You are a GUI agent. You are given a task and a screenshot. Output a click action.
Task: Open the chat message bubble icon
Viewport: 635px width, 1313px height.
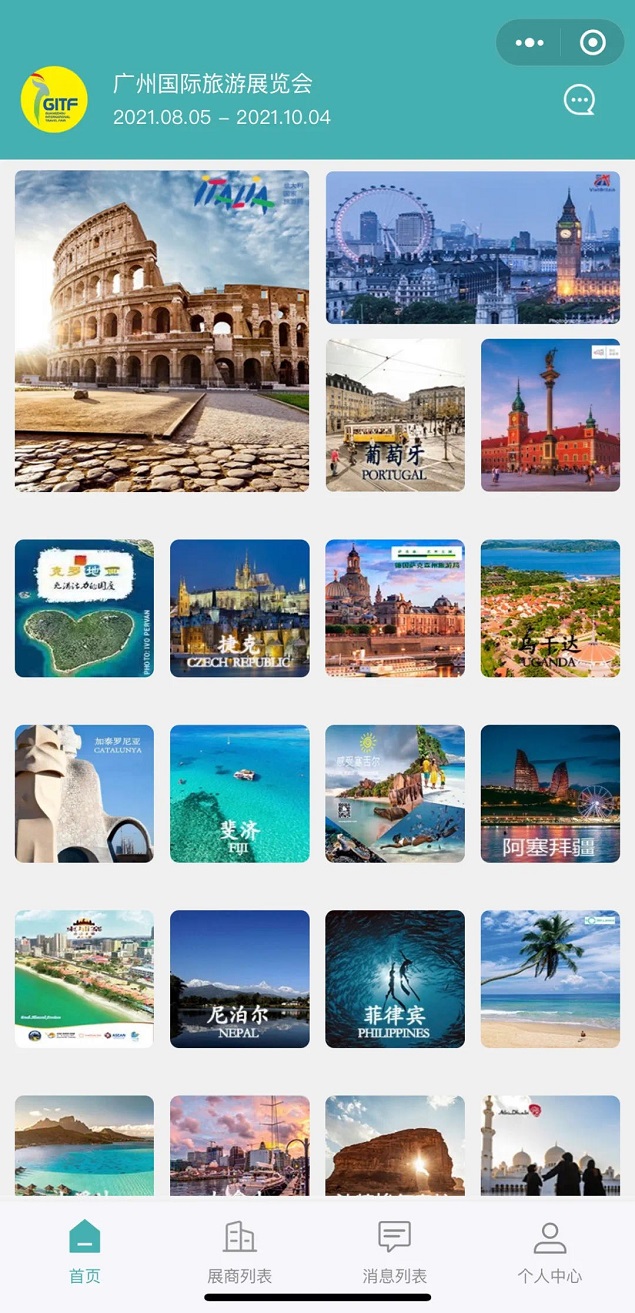pos(580,100)
